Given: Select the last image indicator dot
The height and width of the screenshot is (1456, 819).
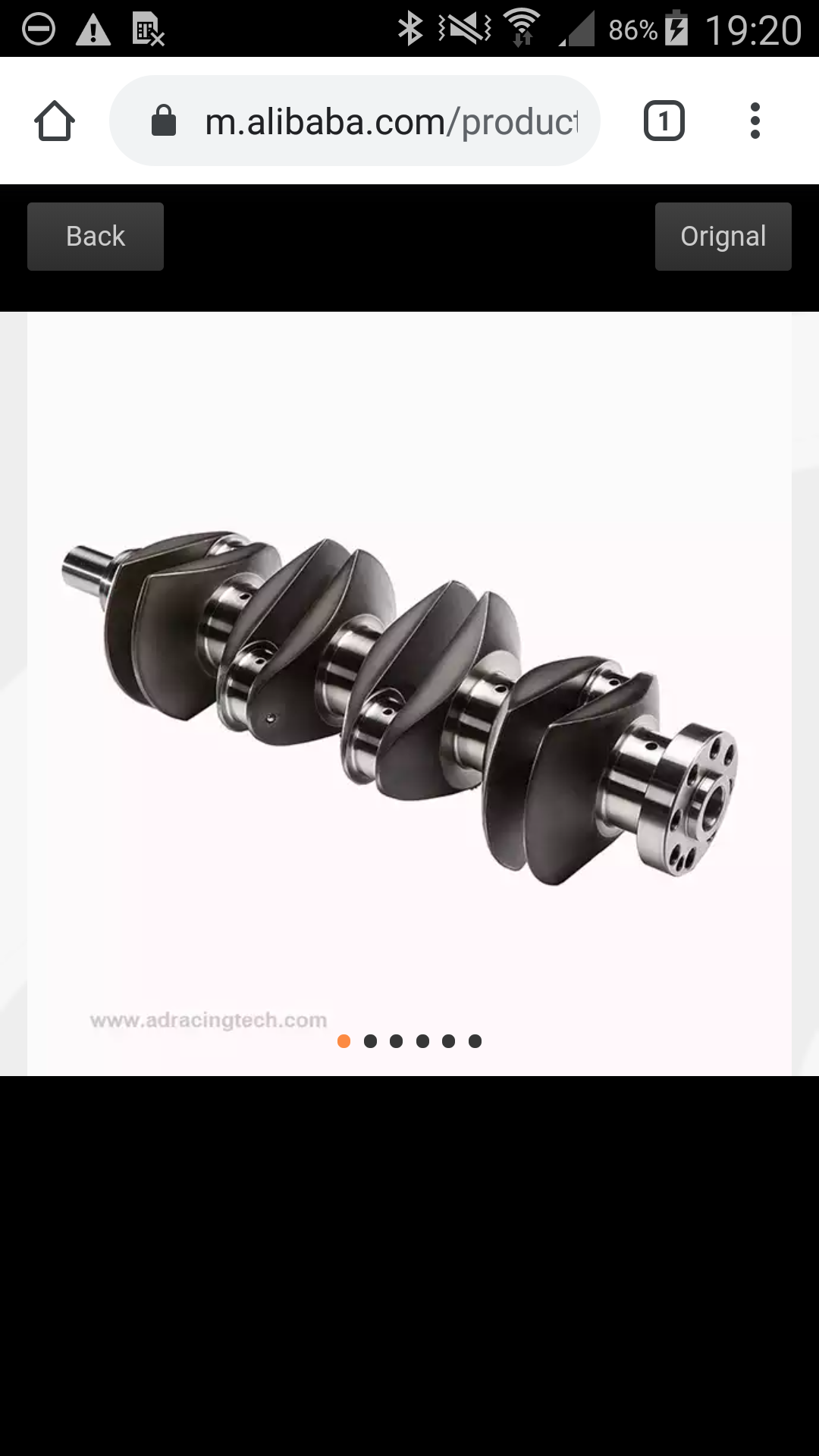Looking at the screenshot, I should 475,1041.
